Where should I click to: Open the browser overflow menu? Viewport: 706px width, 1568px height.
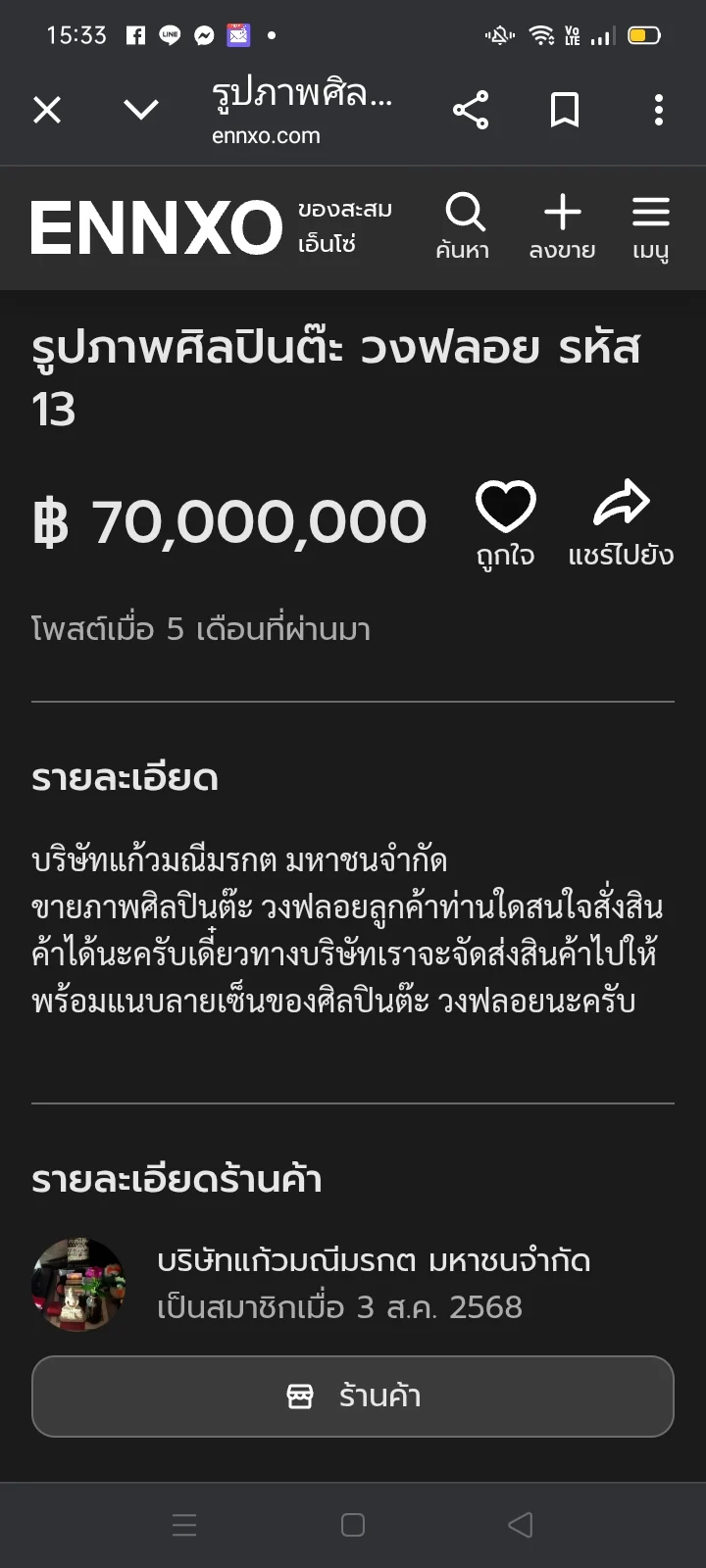pyautogui.click(x=659, y=110)
